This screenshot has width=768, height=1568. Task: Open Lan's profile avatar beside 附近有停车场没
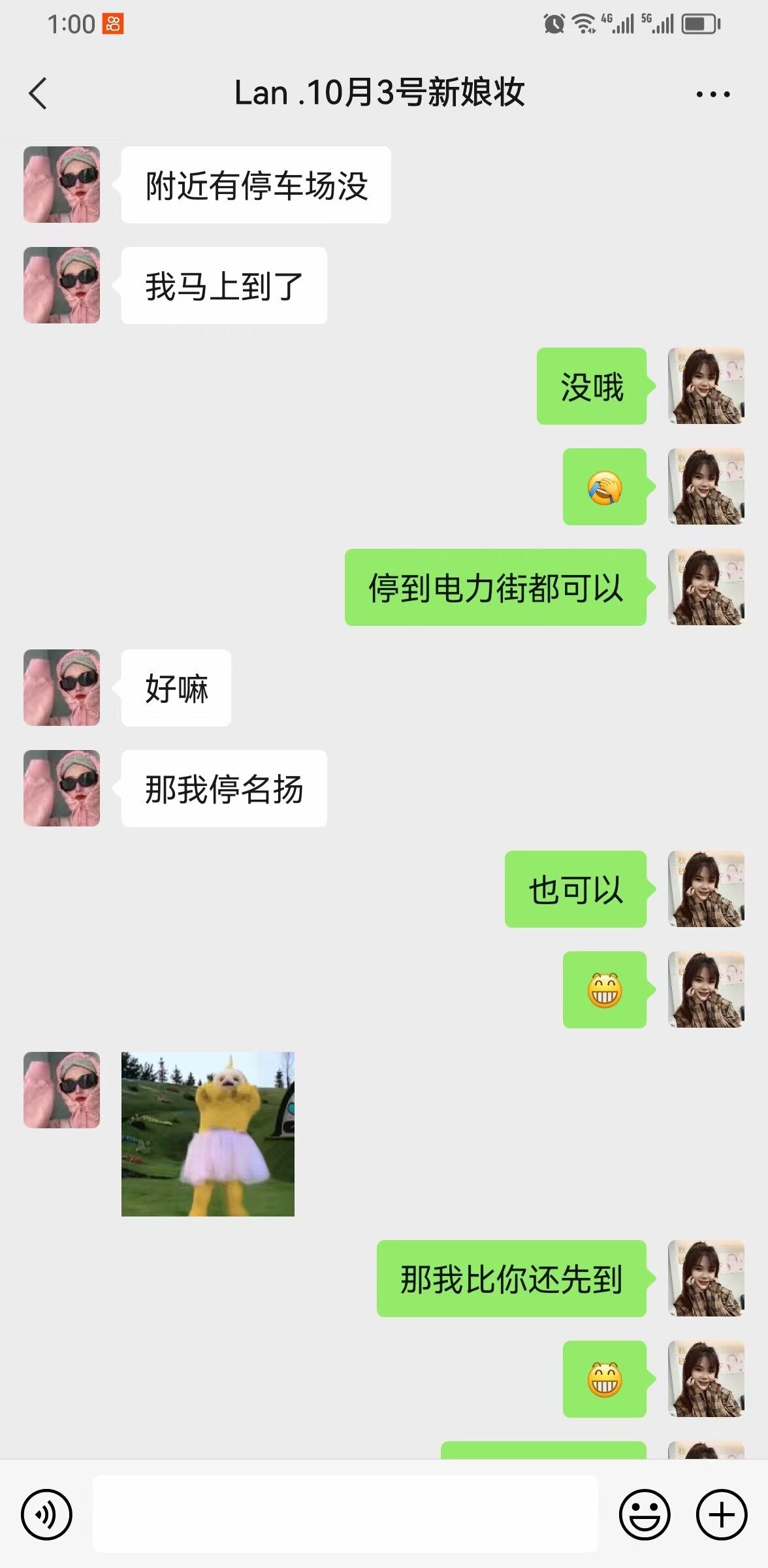[x=62, y=185]
